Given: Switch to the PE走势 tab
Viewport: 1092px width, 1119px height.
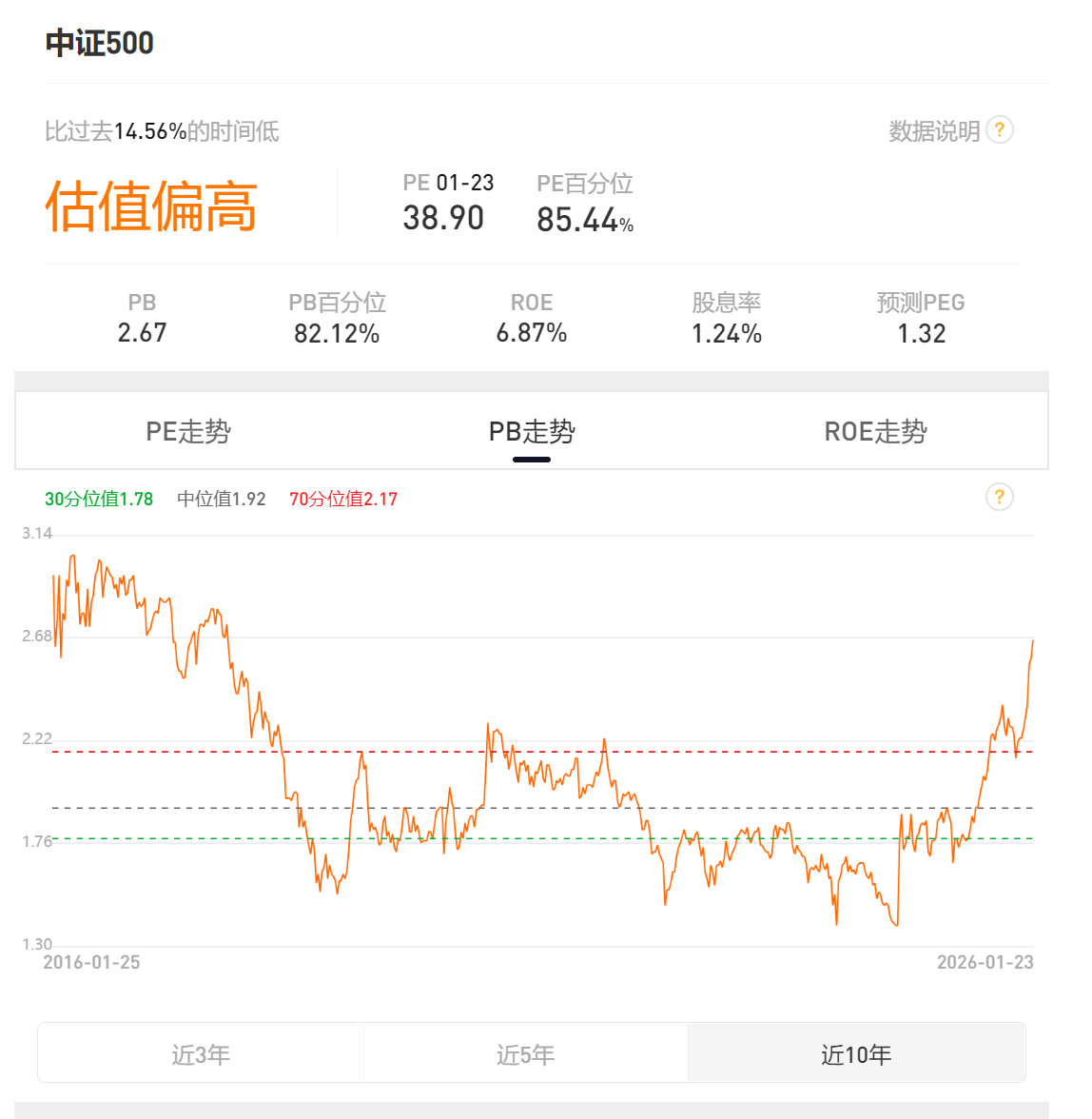Looking at the screenshot, I should (188, 432).
